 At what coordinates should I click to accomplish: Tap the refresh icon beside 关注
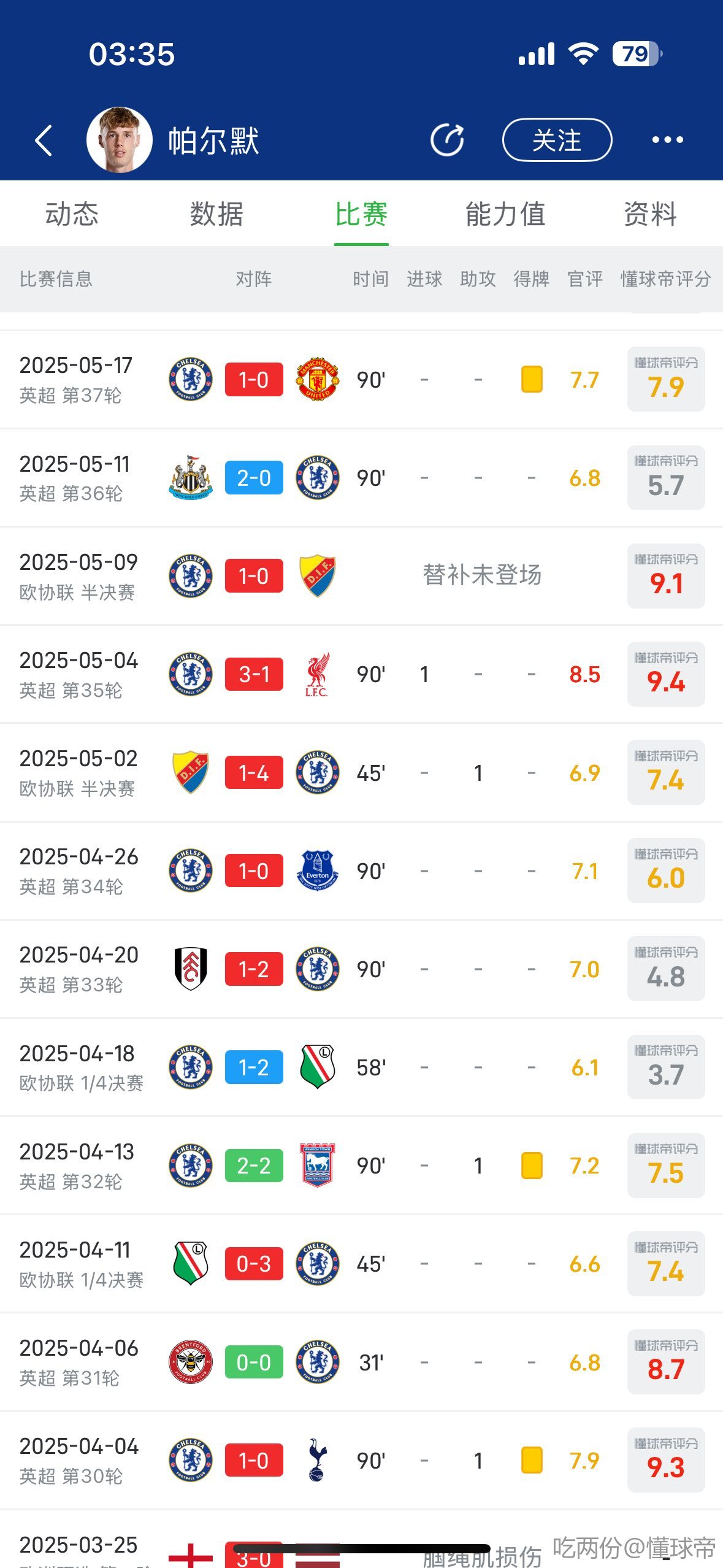447,140
